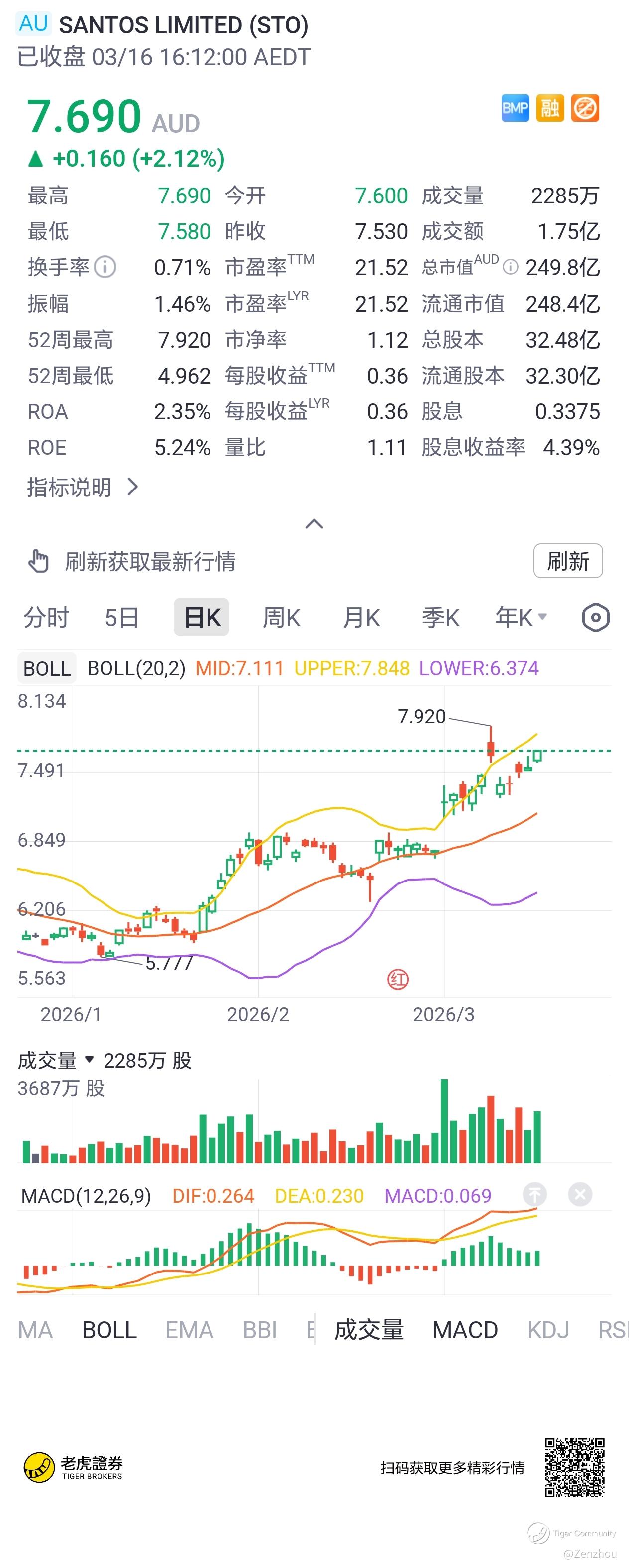Switch to the 分时 chart tab

pos(46,617)
